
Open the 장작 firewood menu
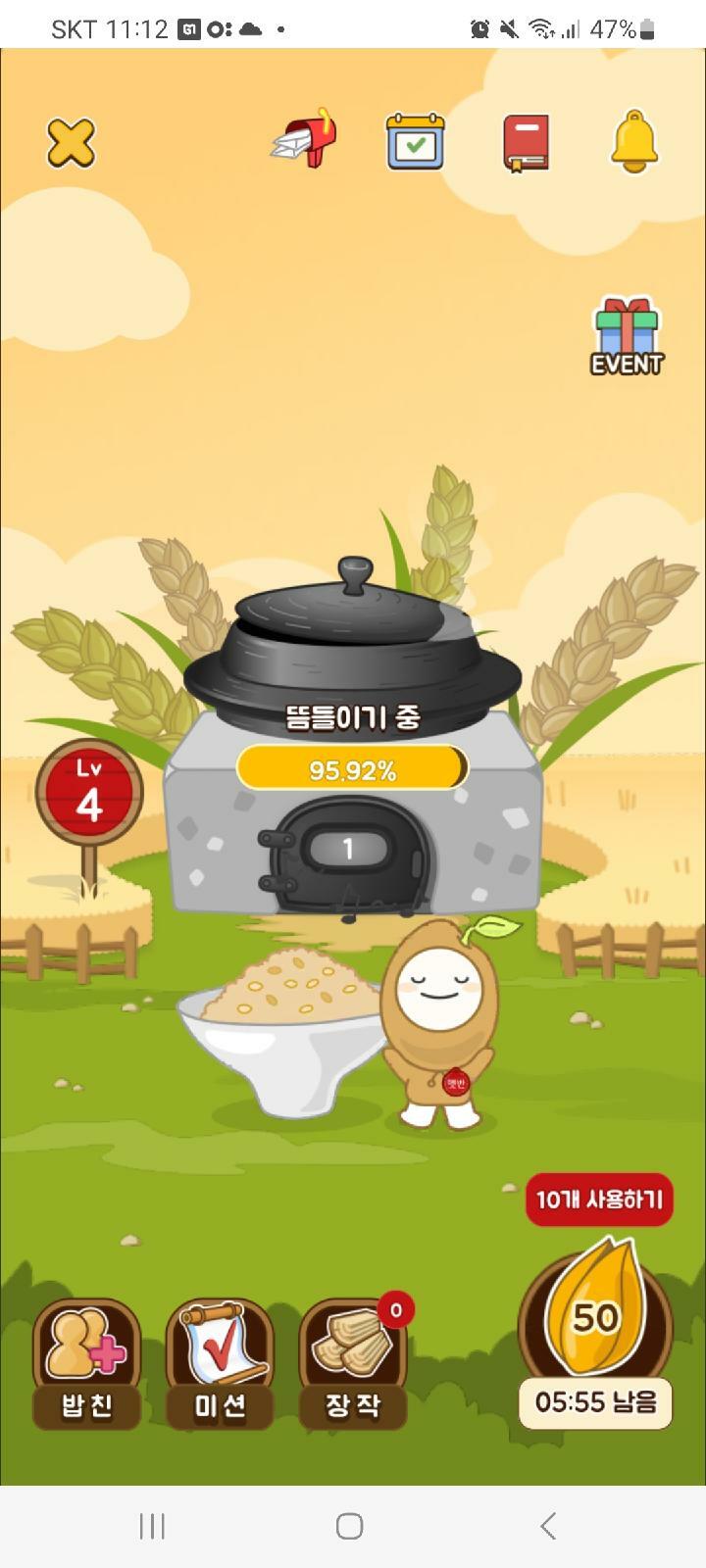pos(353,1364)
